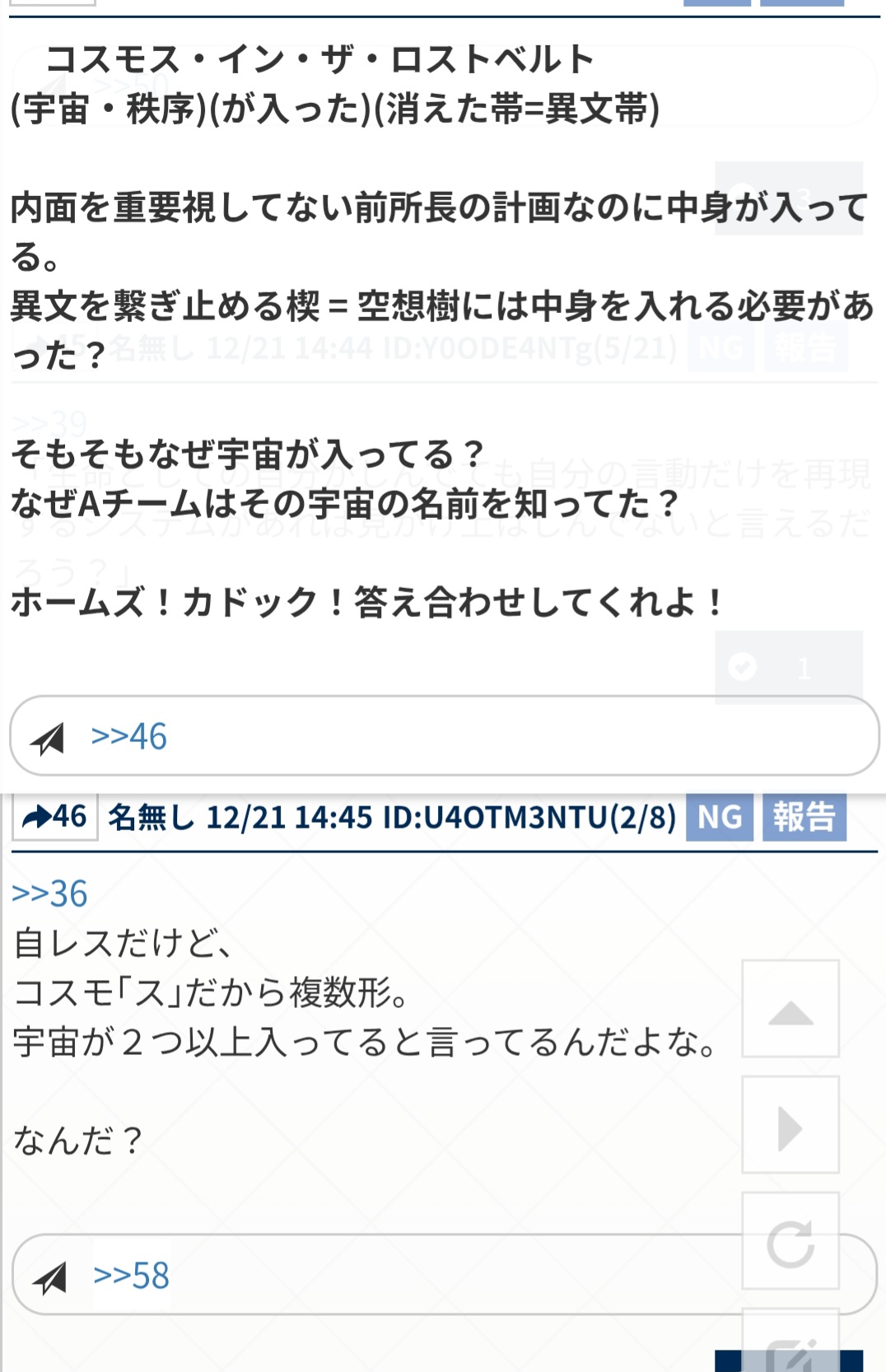Open reply reference >>58
The image size is (886, 1372).
pos(131,1276)
